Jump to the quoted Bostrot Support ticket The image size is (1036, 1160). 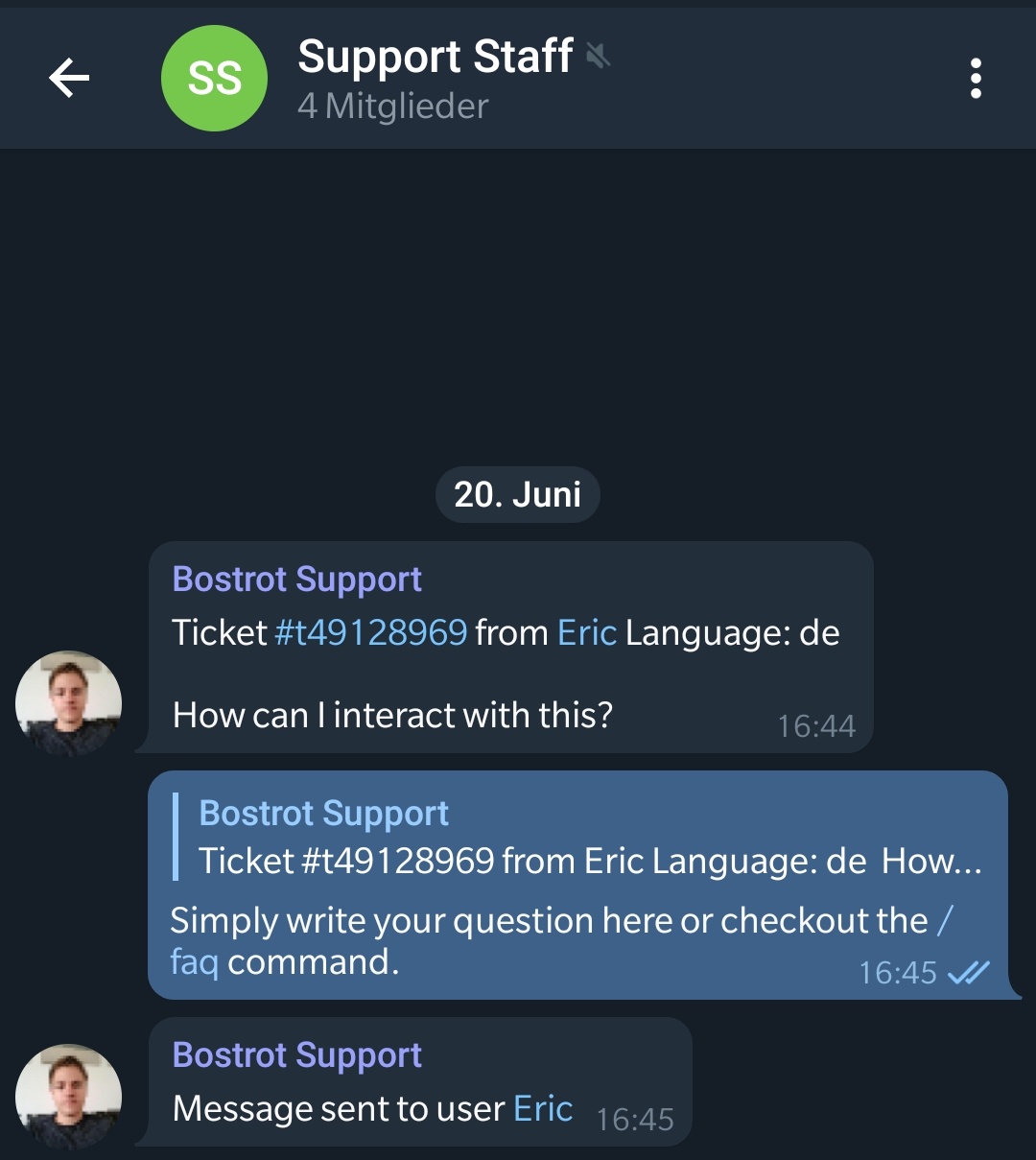point(576,838)
